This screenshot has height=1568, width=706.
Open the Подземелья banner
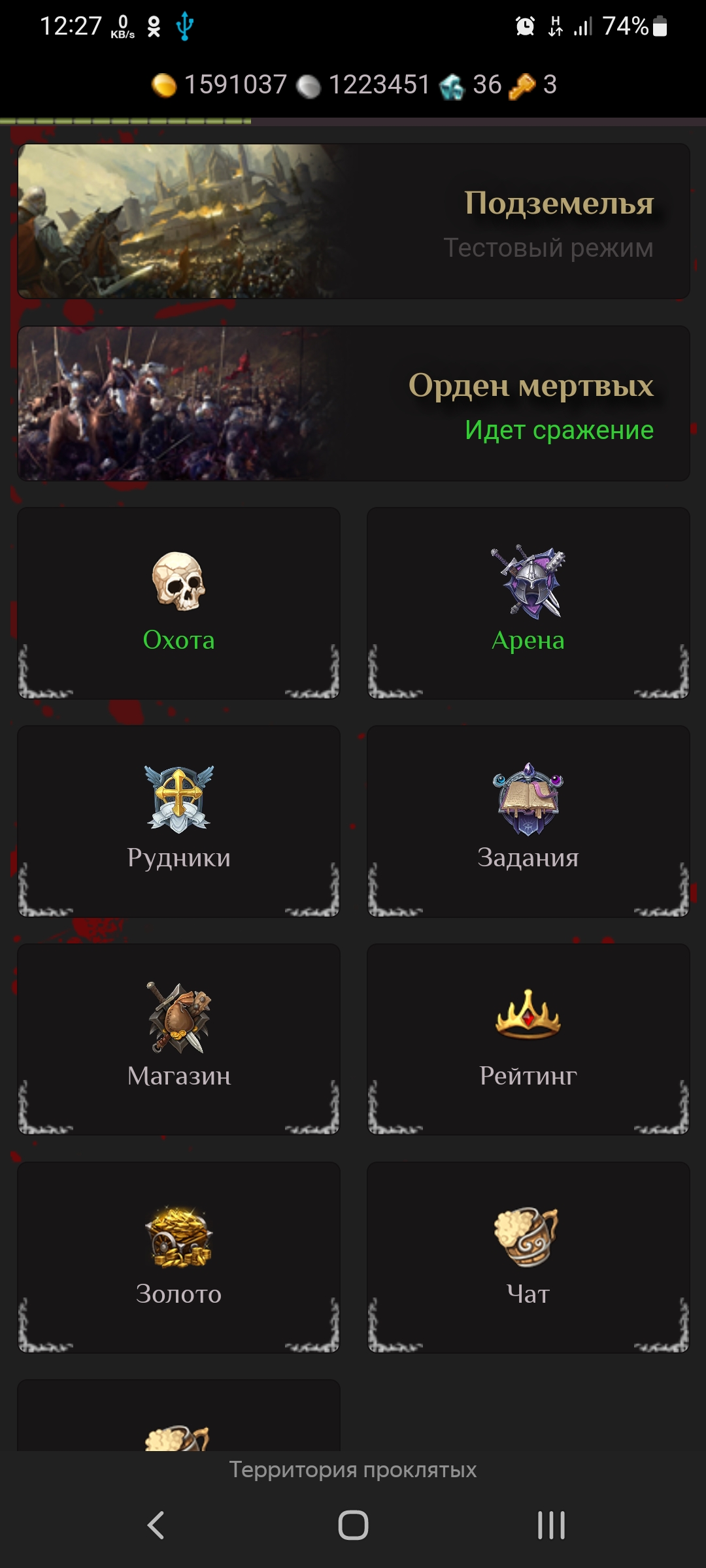tap(353, 221)
